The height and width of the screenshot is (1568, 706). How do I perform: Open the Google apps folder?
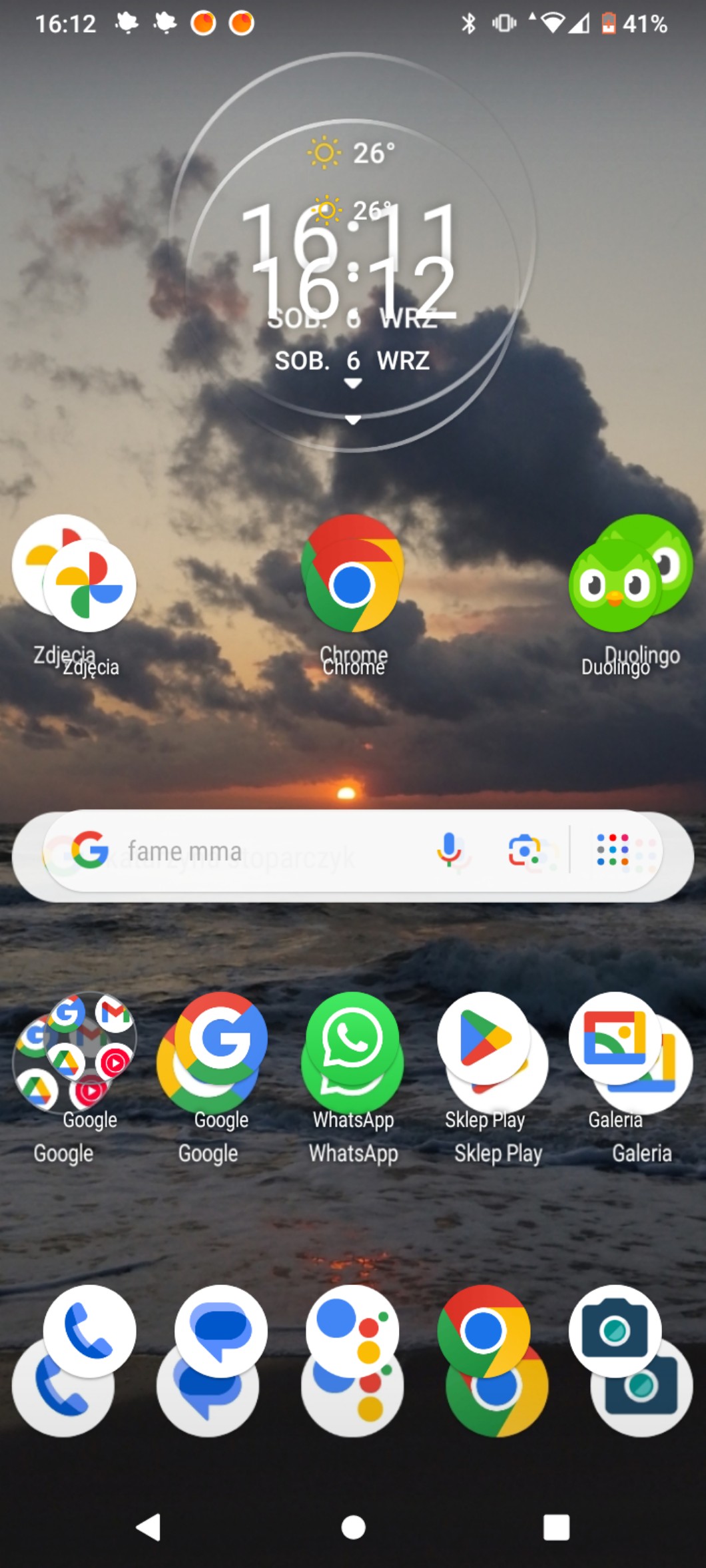click(x=75, y=1052)
